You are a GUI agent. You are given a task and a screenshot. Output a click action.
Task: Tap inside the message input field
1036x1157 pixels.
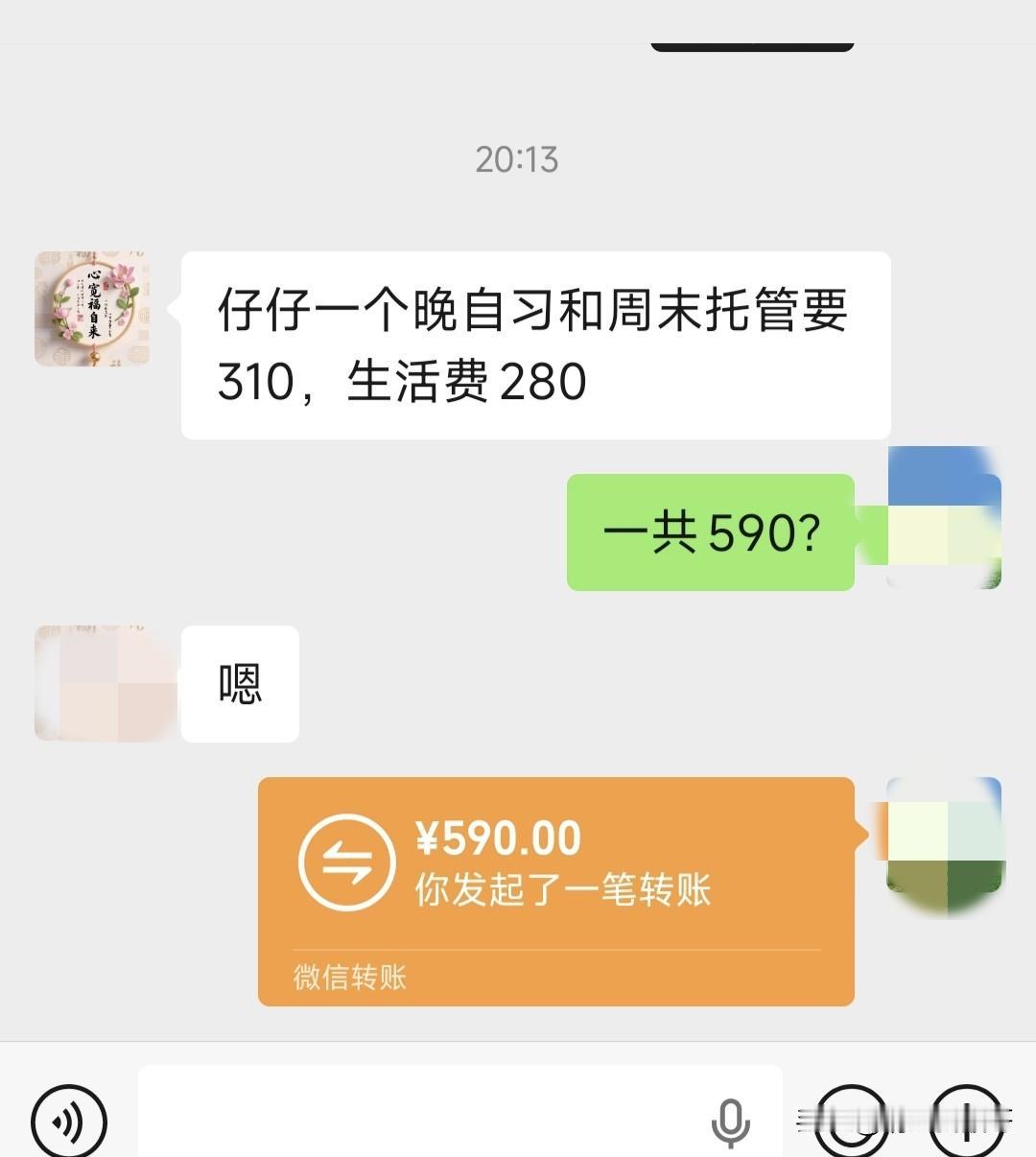(x=432, y=1120)
